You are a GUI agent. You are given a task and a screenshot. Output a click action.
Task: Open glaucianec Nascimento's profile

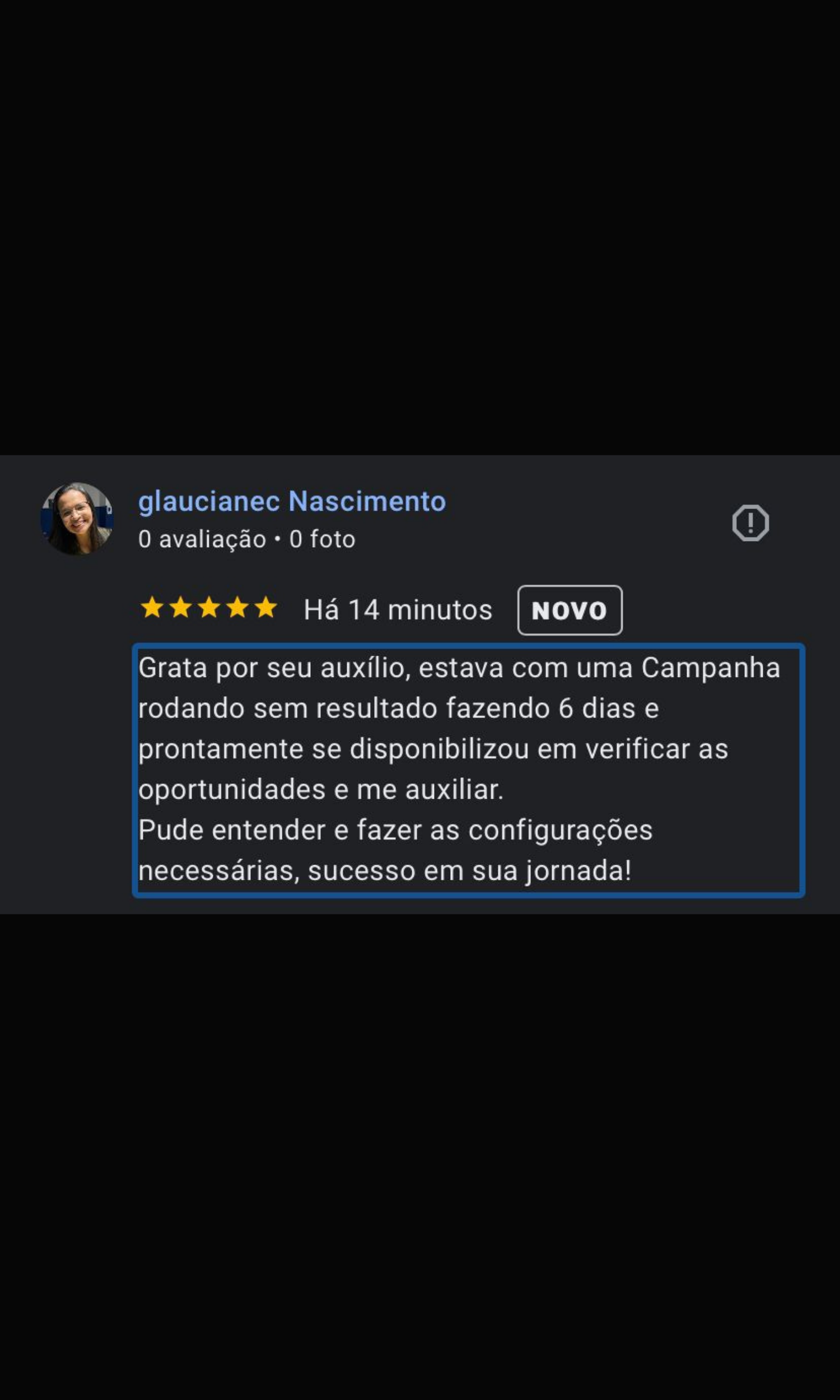292,501
